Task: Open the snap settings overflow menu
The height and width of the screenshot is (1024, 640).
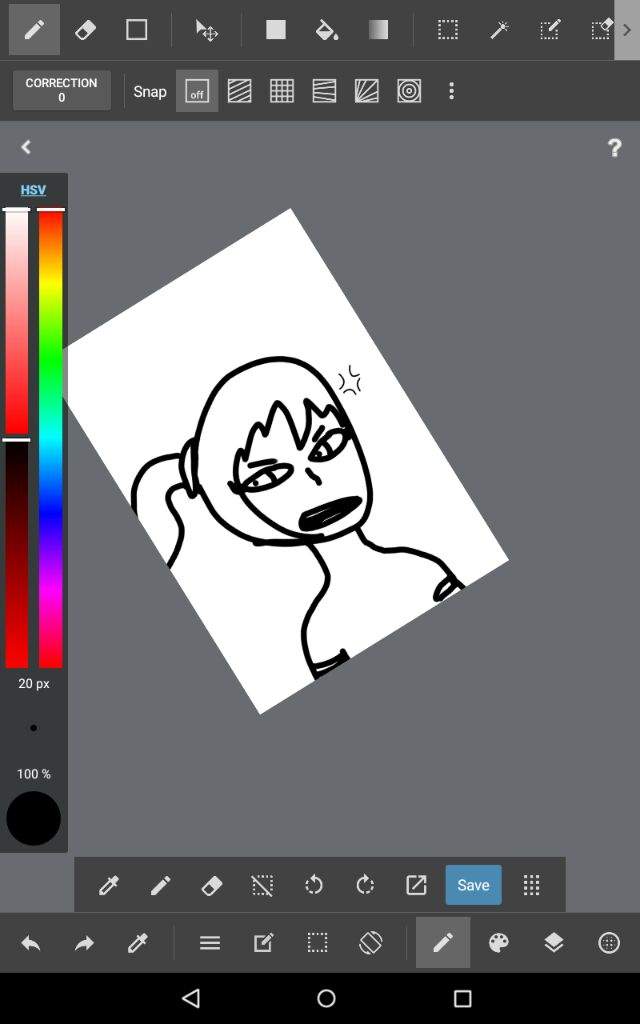Action: click(x=451, y=91)
